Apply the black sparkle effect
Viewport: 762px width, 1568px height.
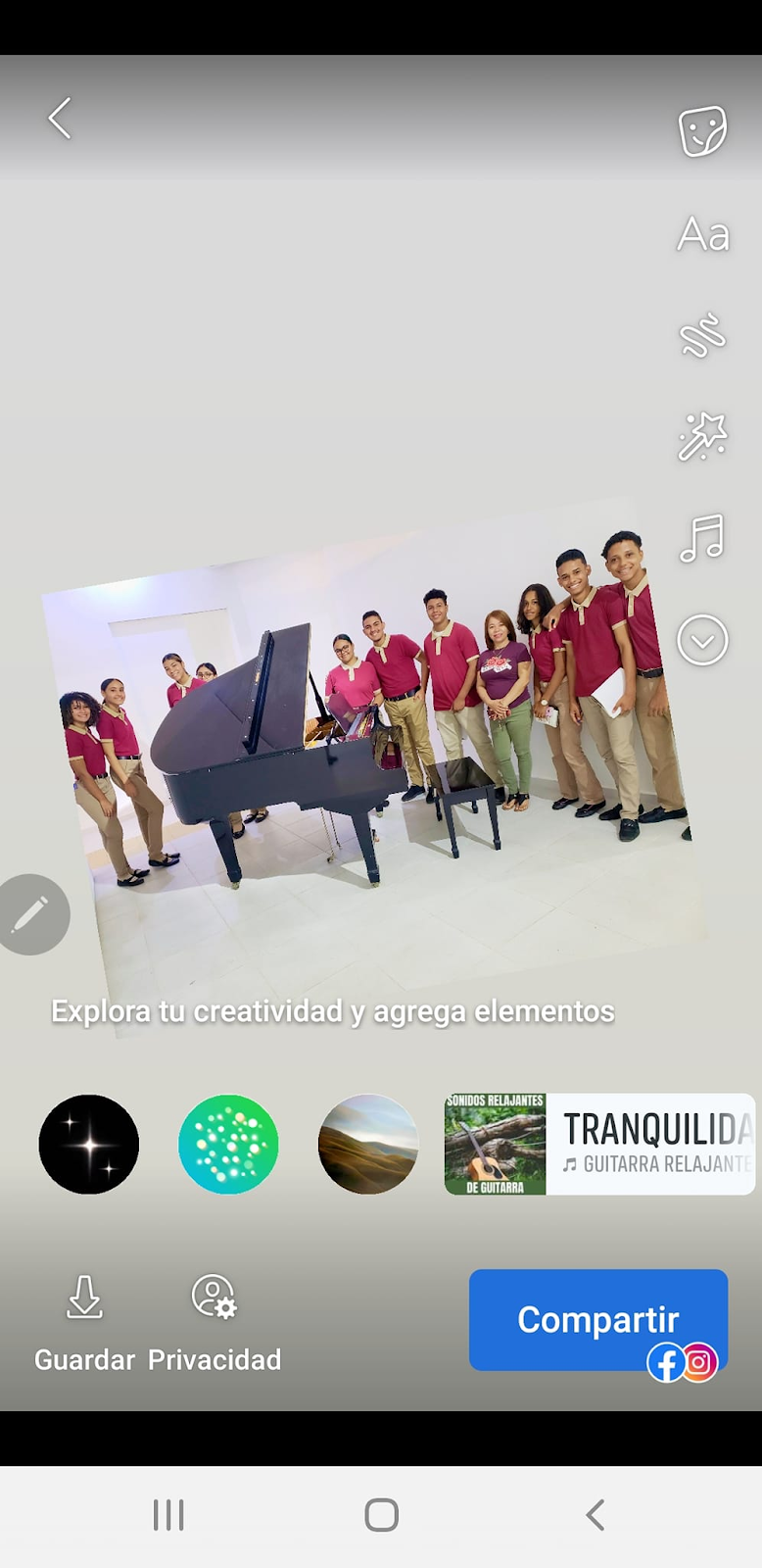click(89, 1144)
